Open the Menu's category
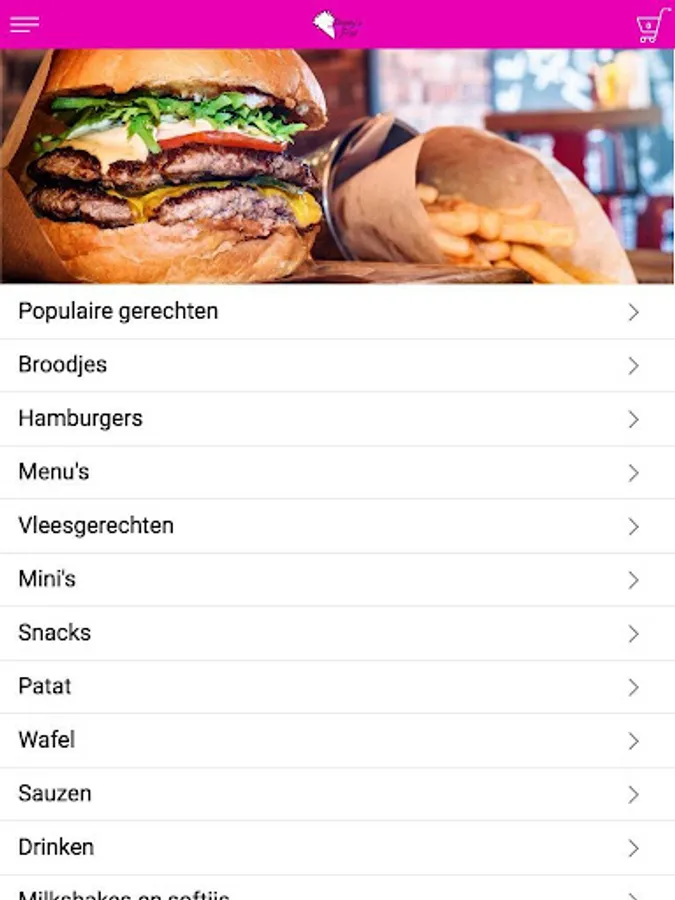Viewport: 675px width, 900px height. coord(337,472)
